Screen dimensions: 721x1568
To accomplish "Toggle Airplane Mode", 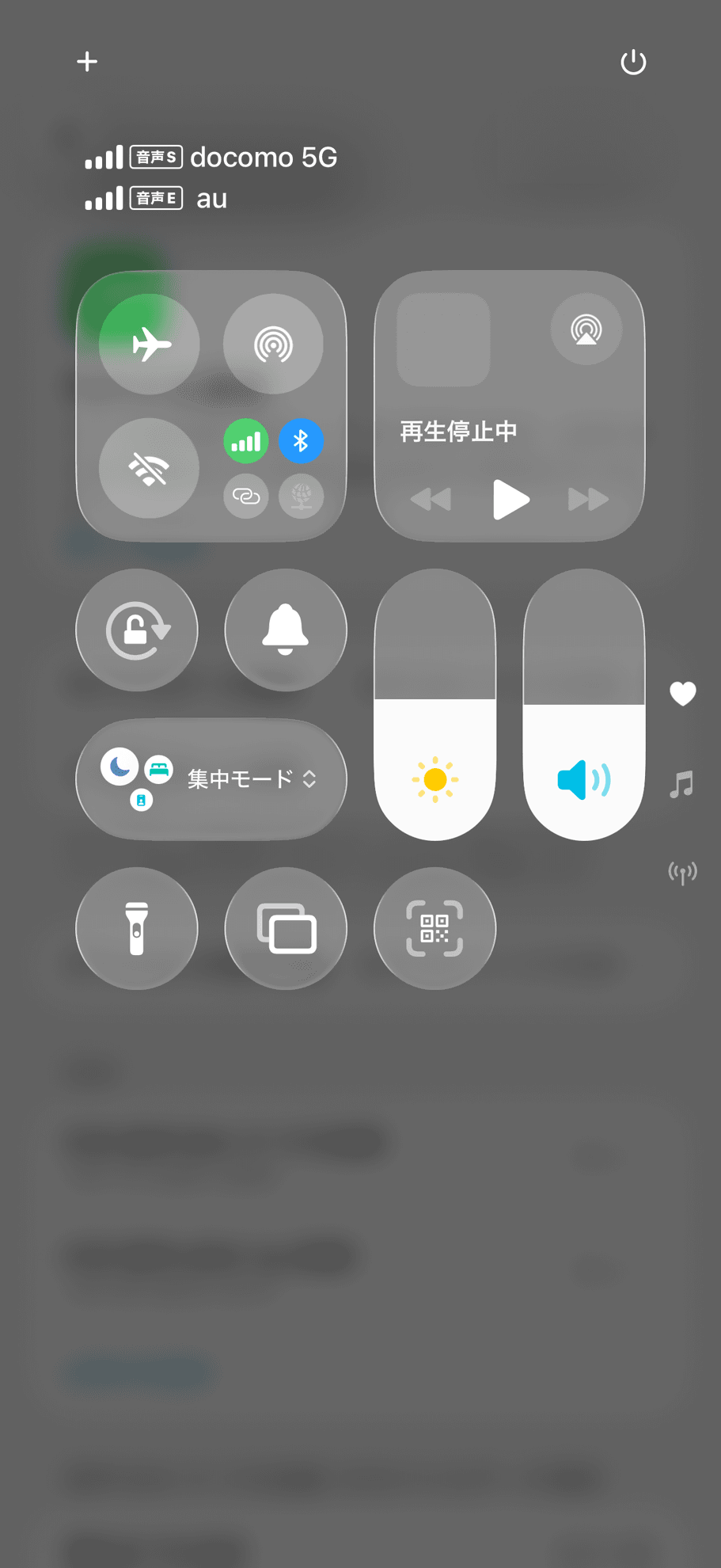I will click(x=149, y=342).
